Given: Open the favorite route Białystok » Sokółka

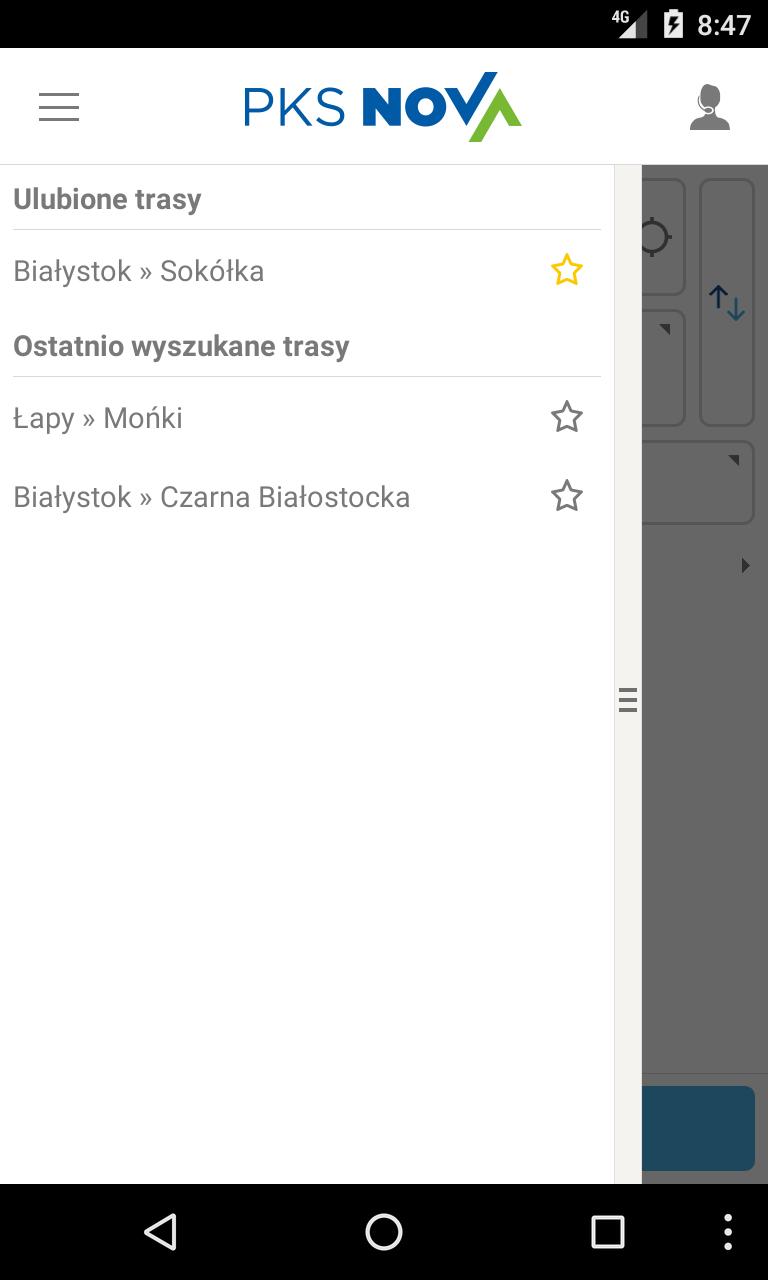Looking at the screenshot, I should click(139, 271).
